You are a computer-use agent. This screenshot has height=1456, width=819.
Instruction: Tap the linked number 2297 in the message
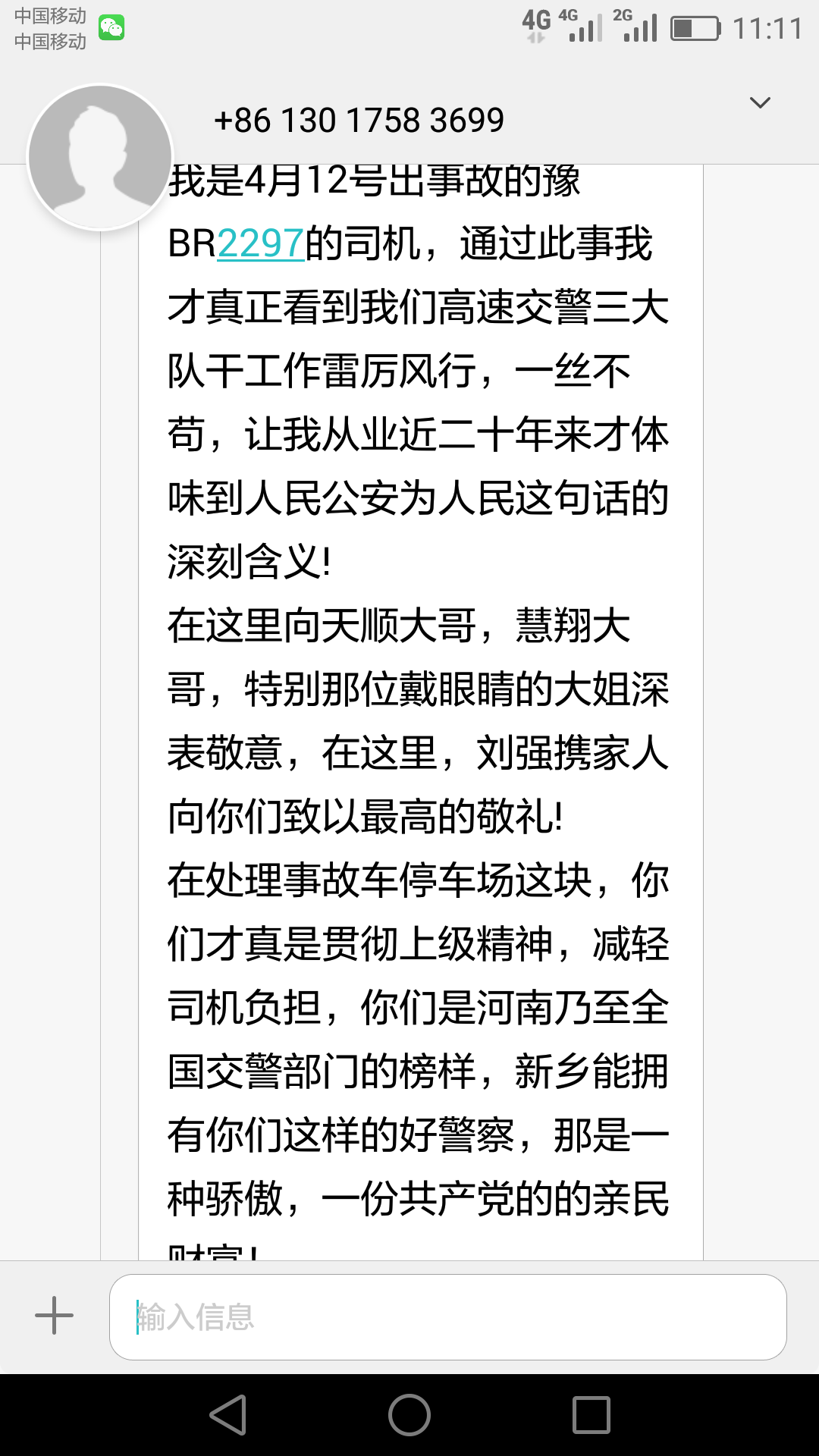(261, 243)
